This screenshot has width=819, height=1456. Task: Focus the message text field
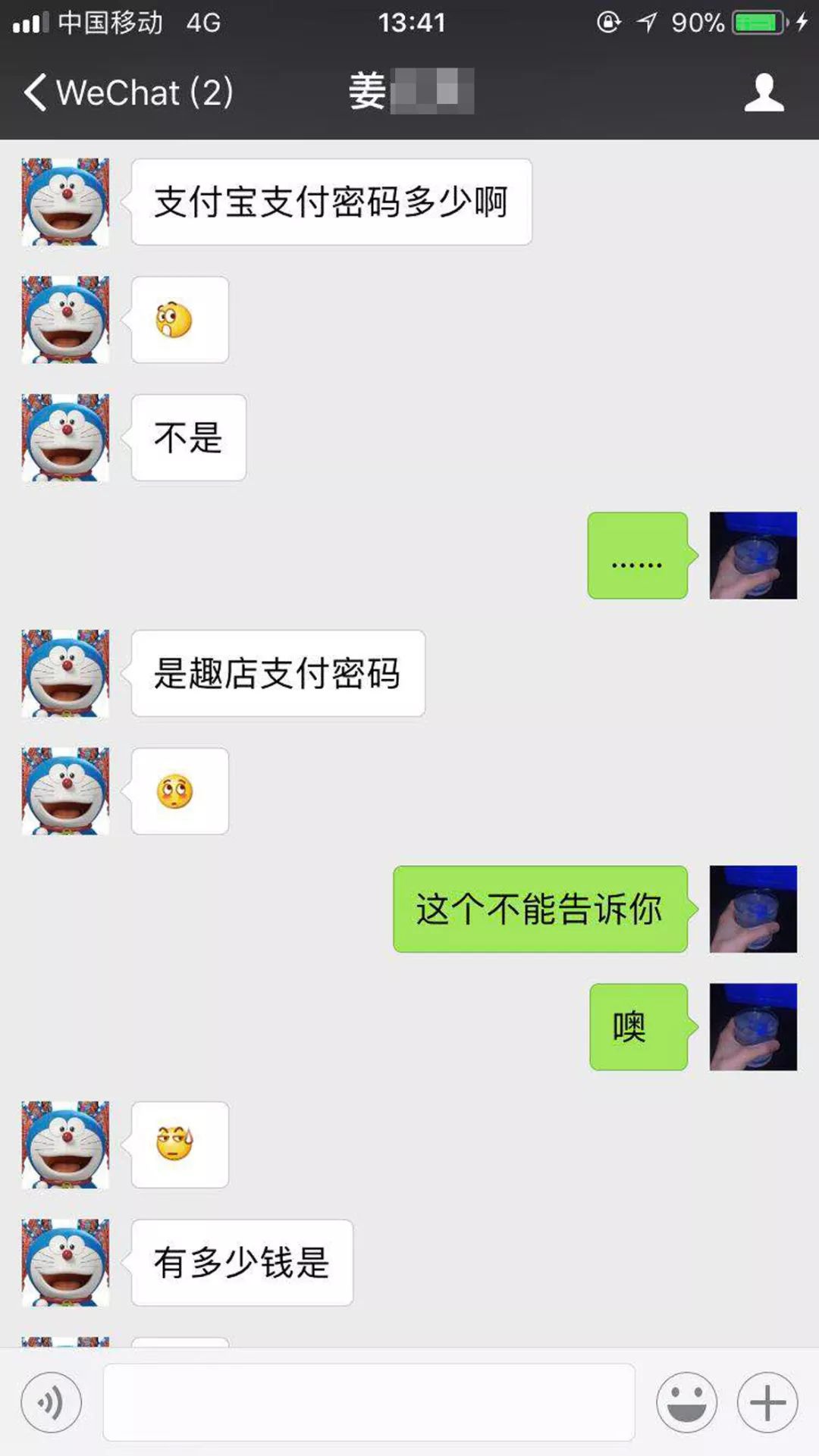click(x=369, y=1402)
